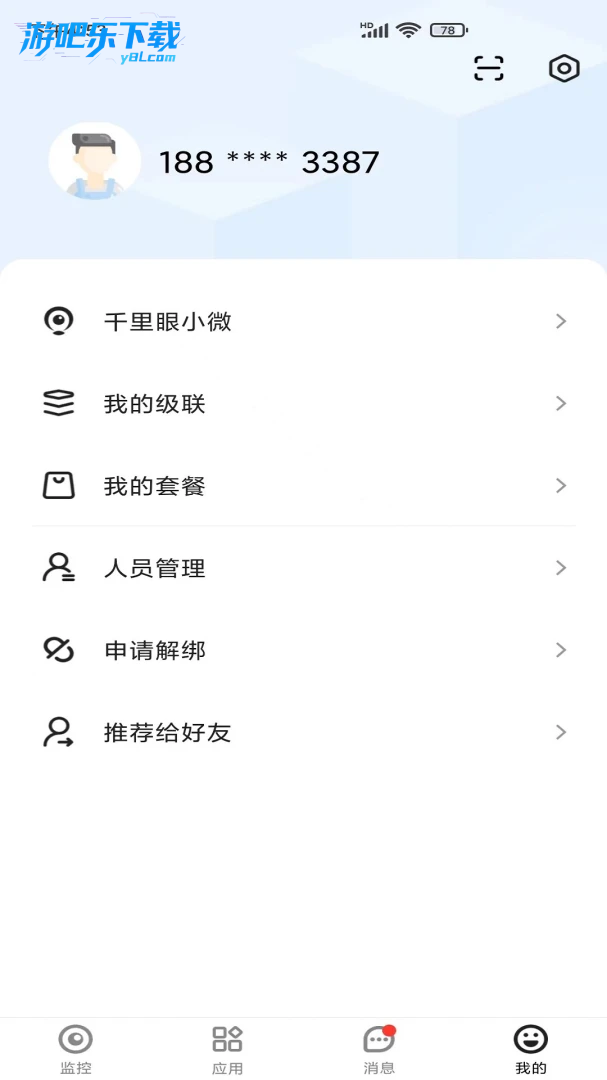Switch to the 监控 tab
Screen dimensions: 607x1080
tap(76, 1049)
